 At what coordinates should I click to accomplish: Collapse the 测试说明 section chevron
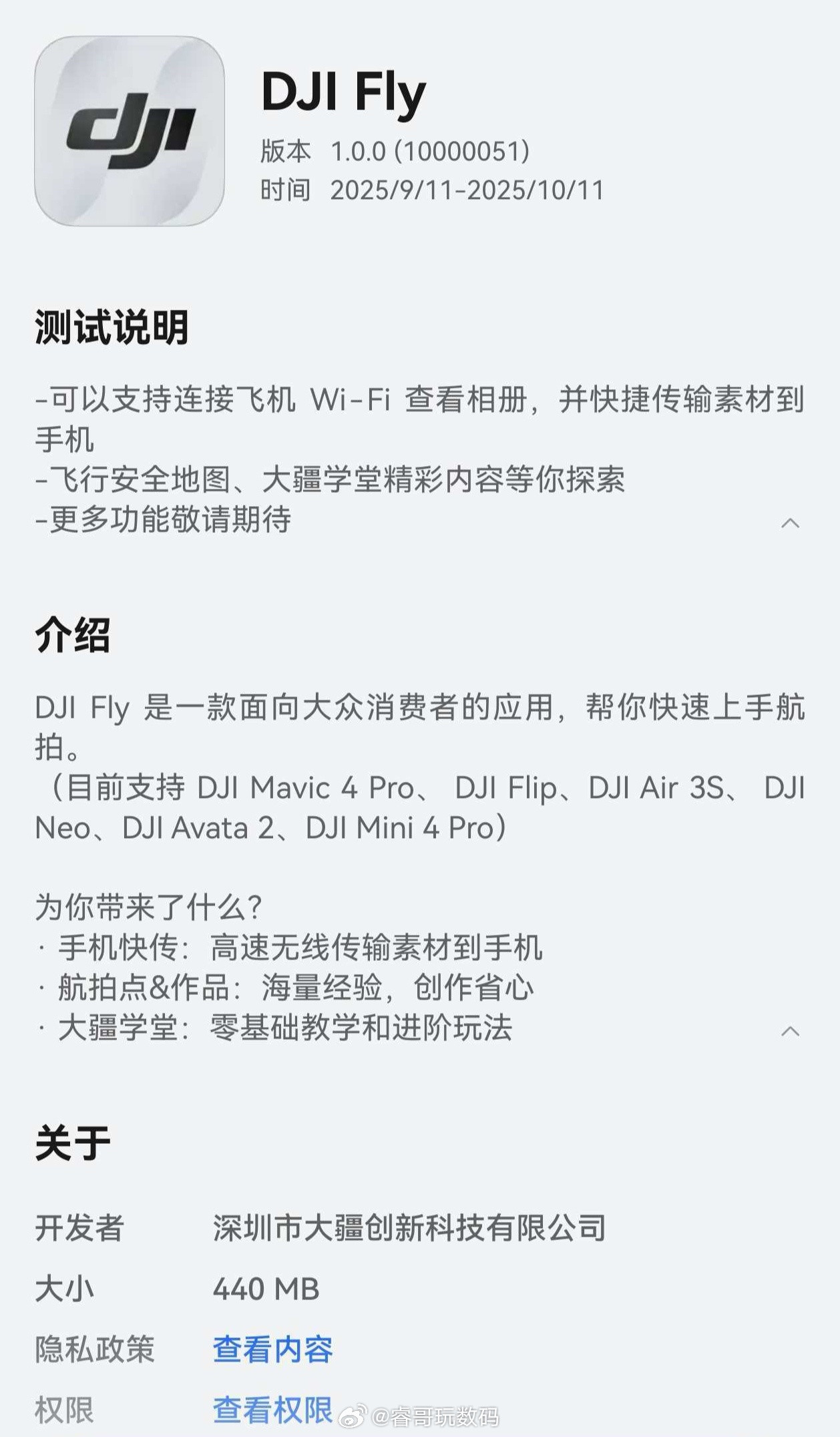[790, 523]
